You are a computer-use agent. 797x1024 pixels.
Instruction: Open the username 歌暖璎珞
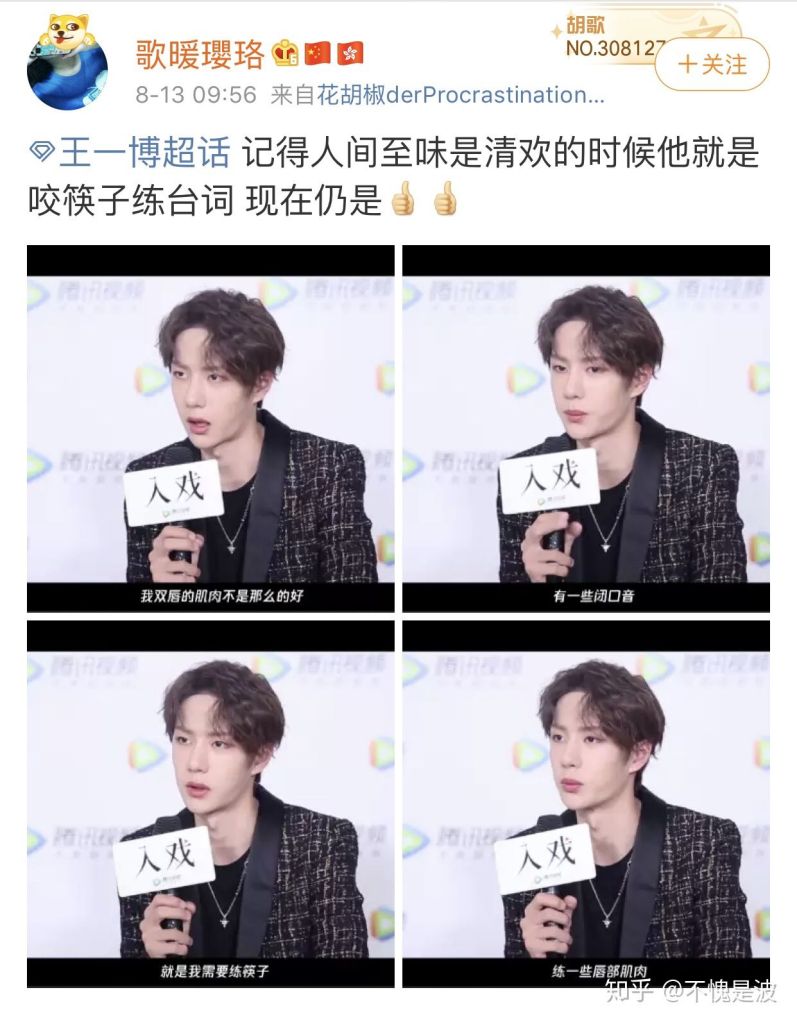(x=200, y=54)
